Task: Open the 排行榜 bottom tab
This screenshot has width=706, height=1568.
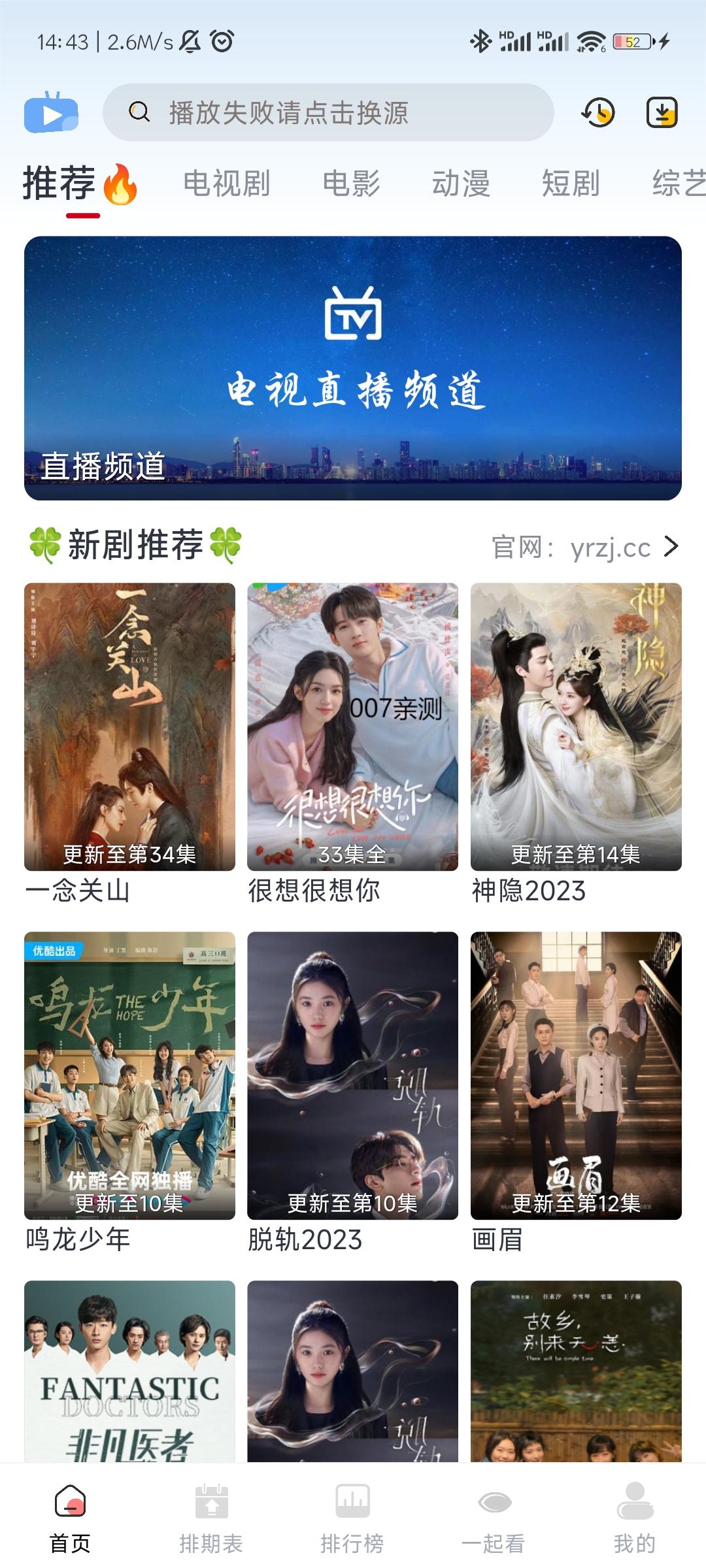Action: click(352, 1517)
